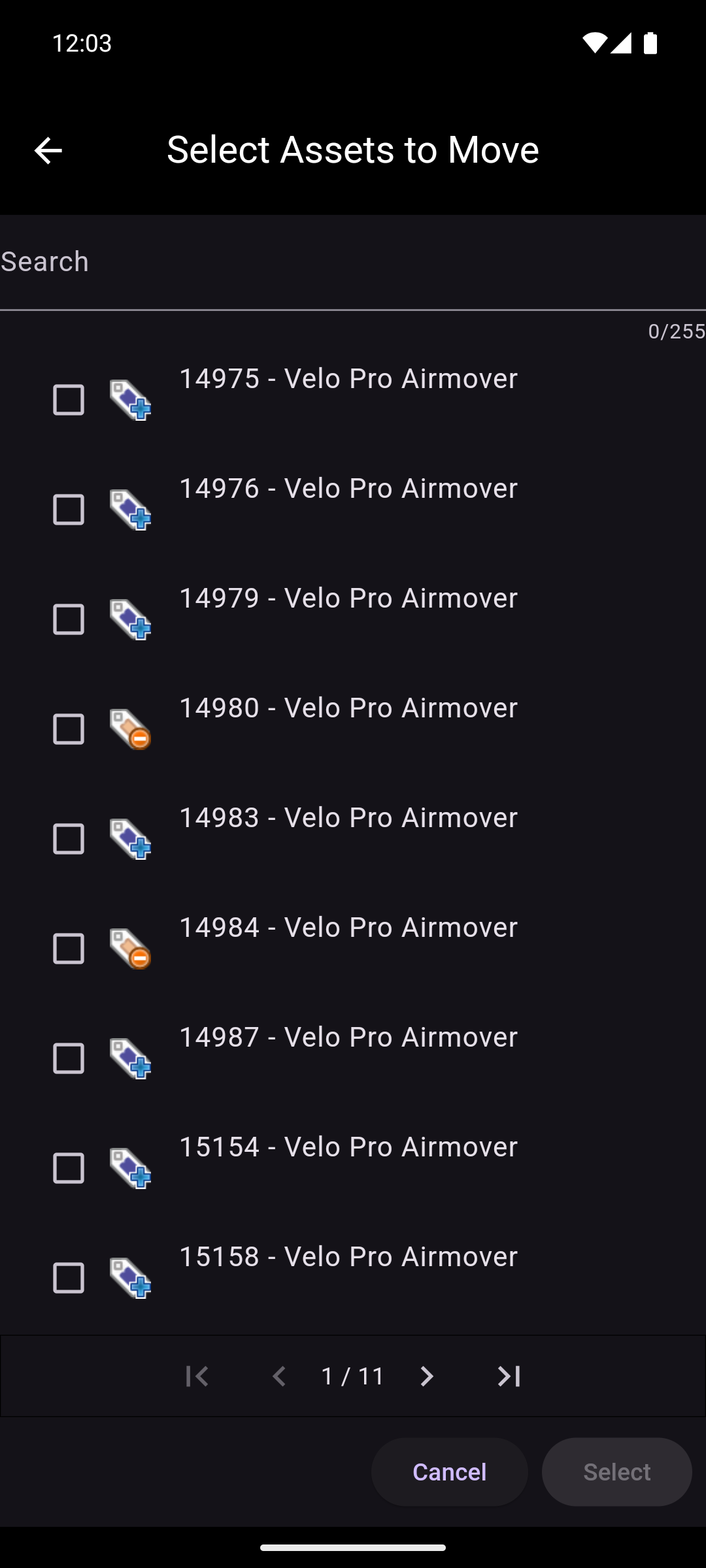Jump to the last page of assets

(509, 1376)
